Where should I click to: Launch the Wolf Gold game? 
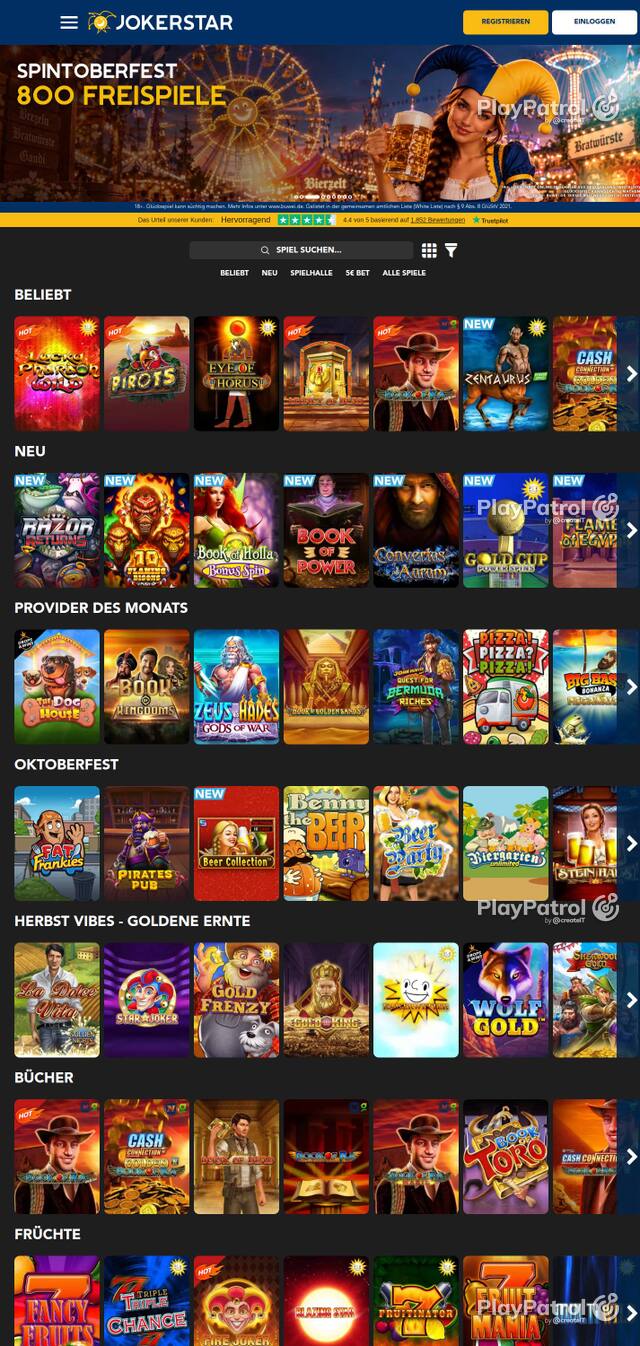(506, 1000)
